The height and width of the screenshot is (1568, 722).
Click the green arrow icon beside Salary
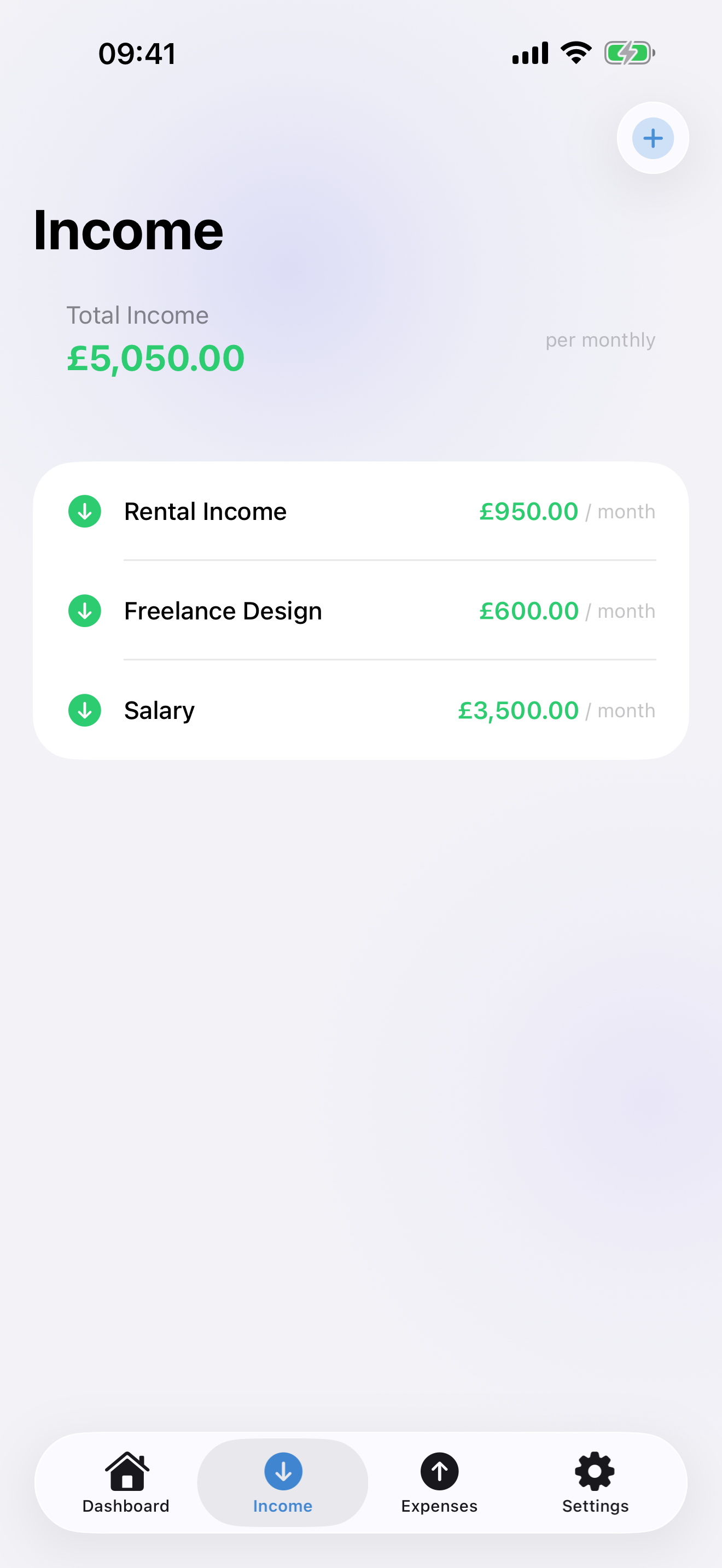(x=84, y=710)
